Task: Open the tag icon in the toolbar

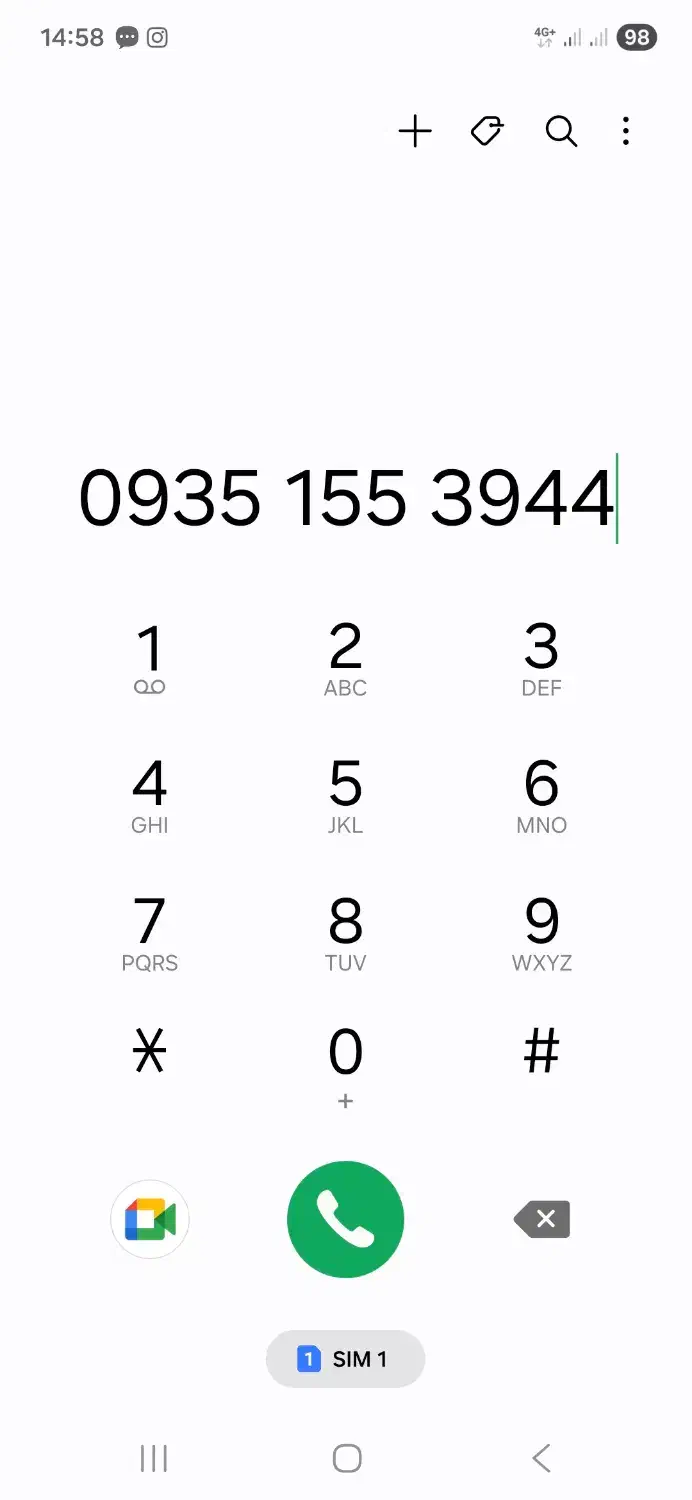Action: click(487, 131)
